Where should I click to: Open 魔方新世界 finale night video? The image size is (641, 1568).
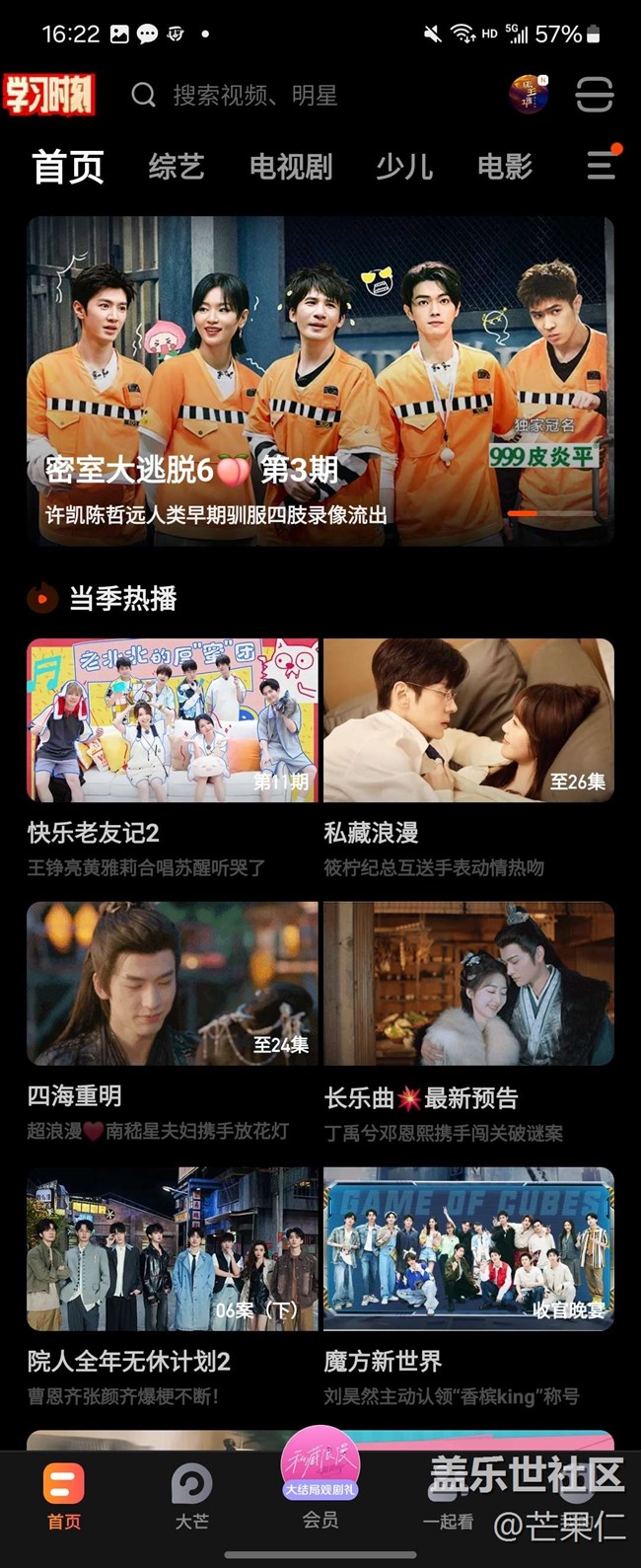468,1248
